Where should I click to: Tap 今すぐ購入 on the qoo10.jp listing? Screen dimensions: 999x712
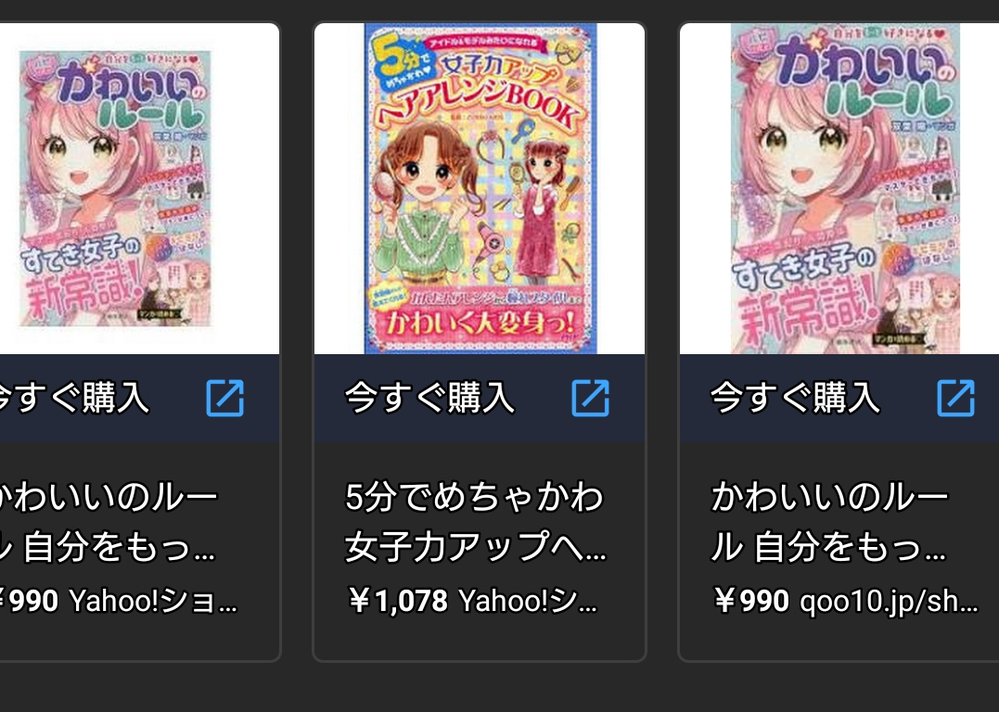click(795, 398)
